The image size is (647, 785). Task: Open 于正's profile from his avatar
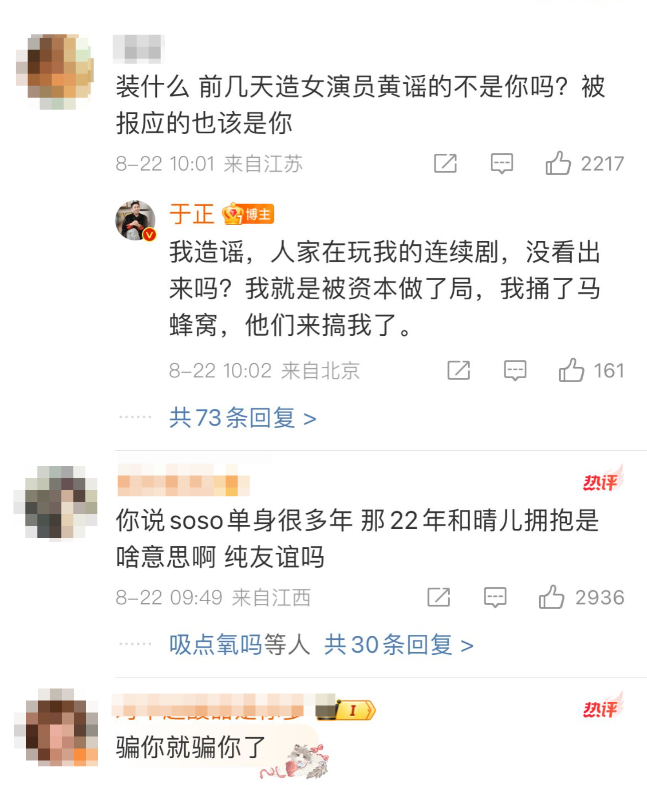[x=135, y=221]
